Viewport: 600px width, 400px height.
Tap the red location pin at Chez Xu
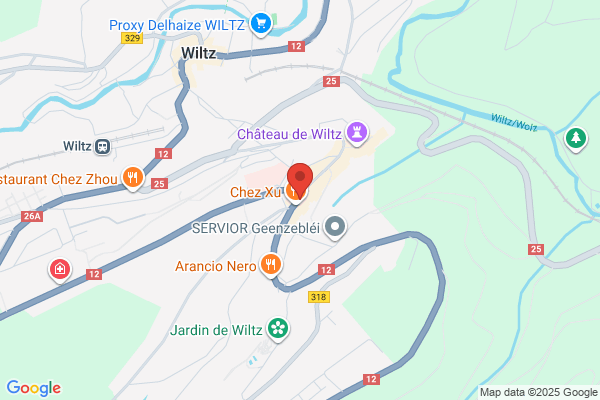coord(300,180)
